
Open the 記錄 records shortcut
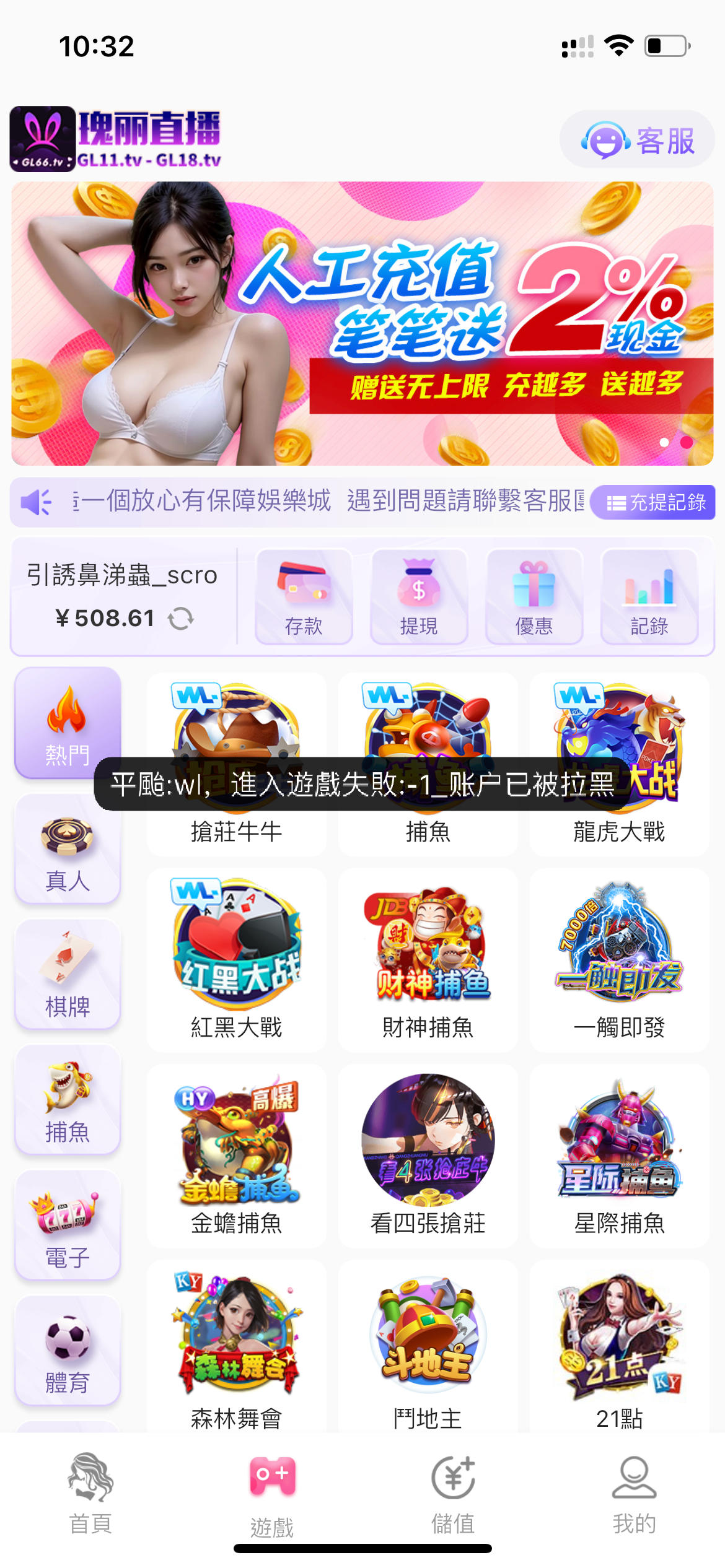click(649, 597)
